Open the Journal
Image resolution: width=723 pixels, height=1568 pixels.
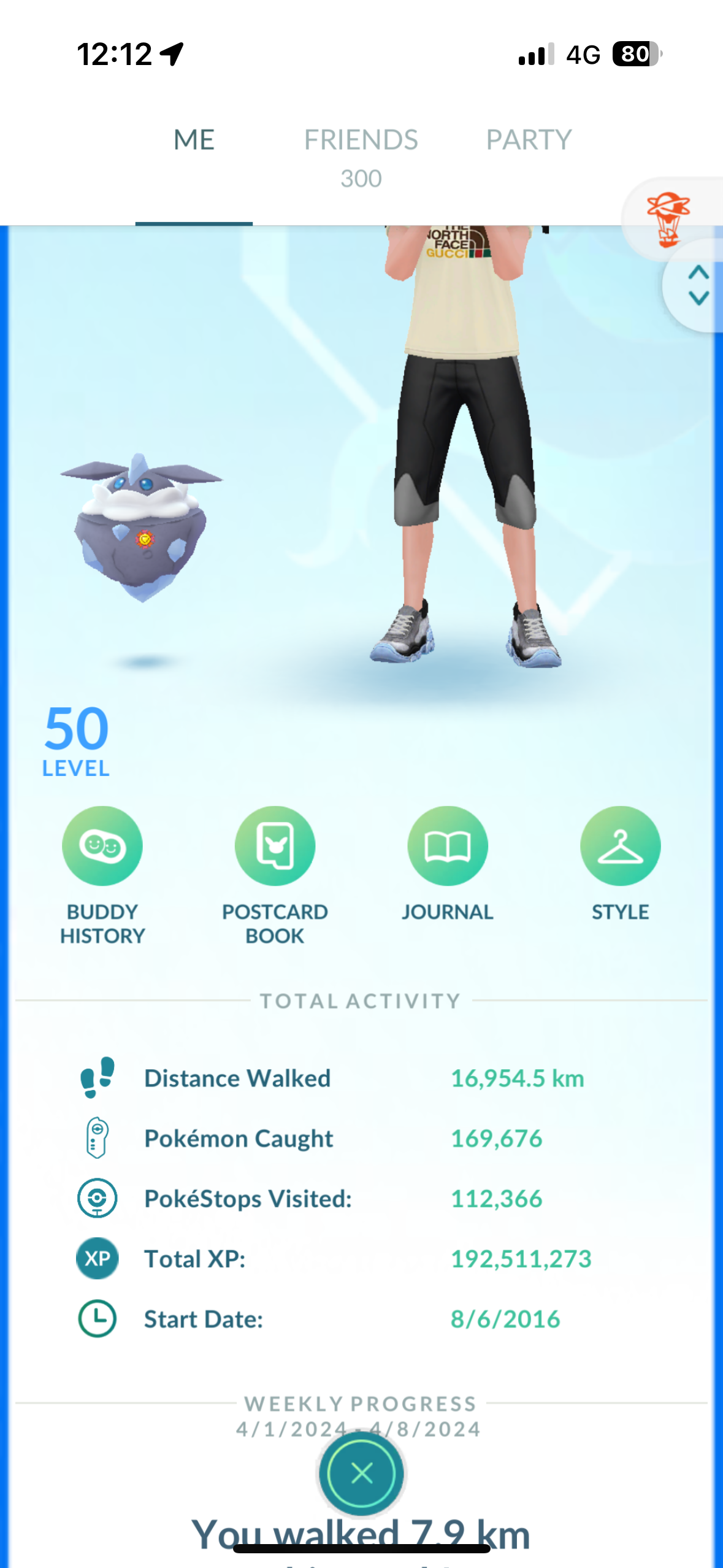[x=448, y=847]
